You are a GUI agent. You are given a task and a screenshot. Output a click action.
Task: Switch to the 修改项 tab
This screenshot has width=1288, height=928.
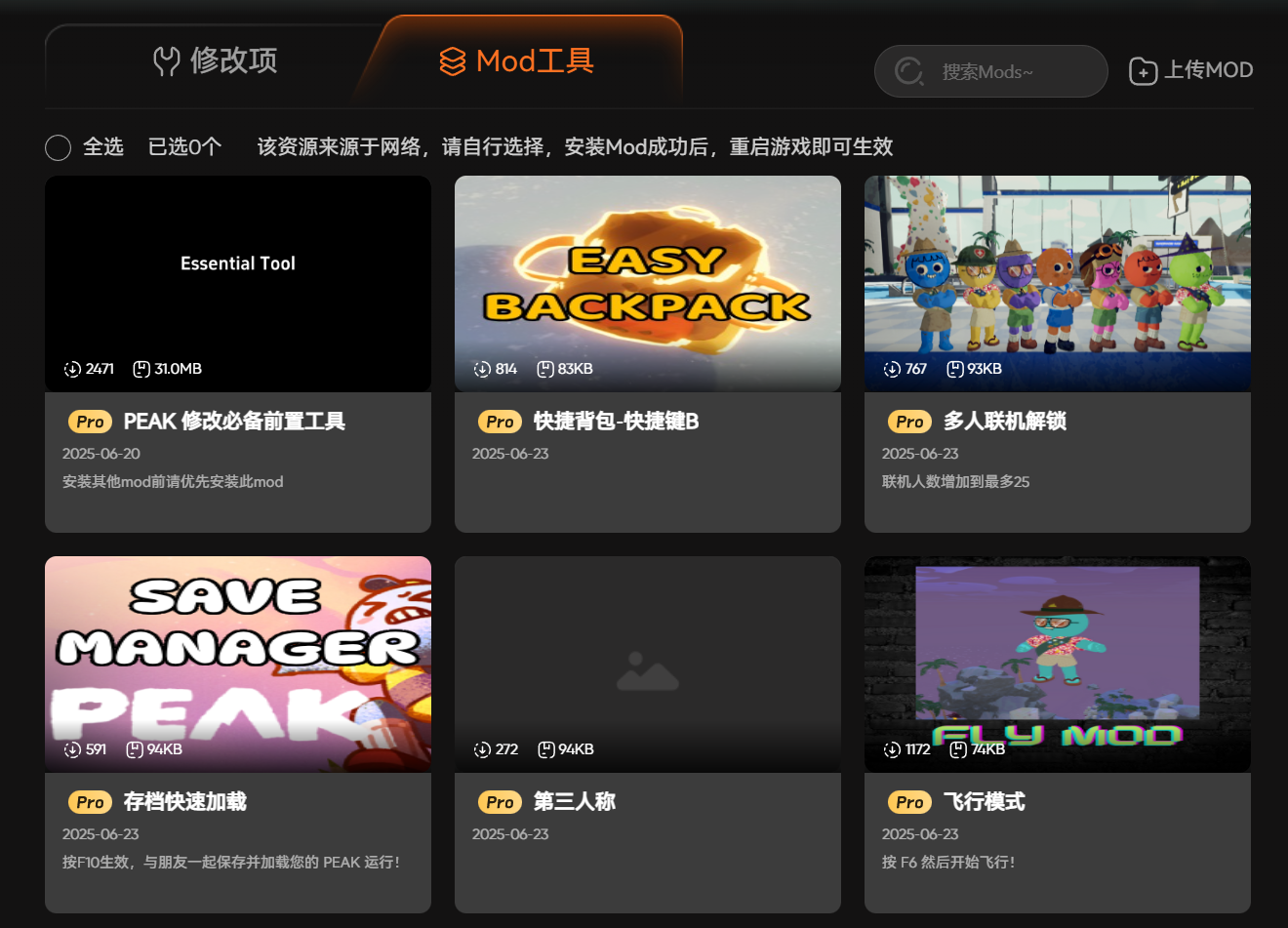(x=216, y=61)
